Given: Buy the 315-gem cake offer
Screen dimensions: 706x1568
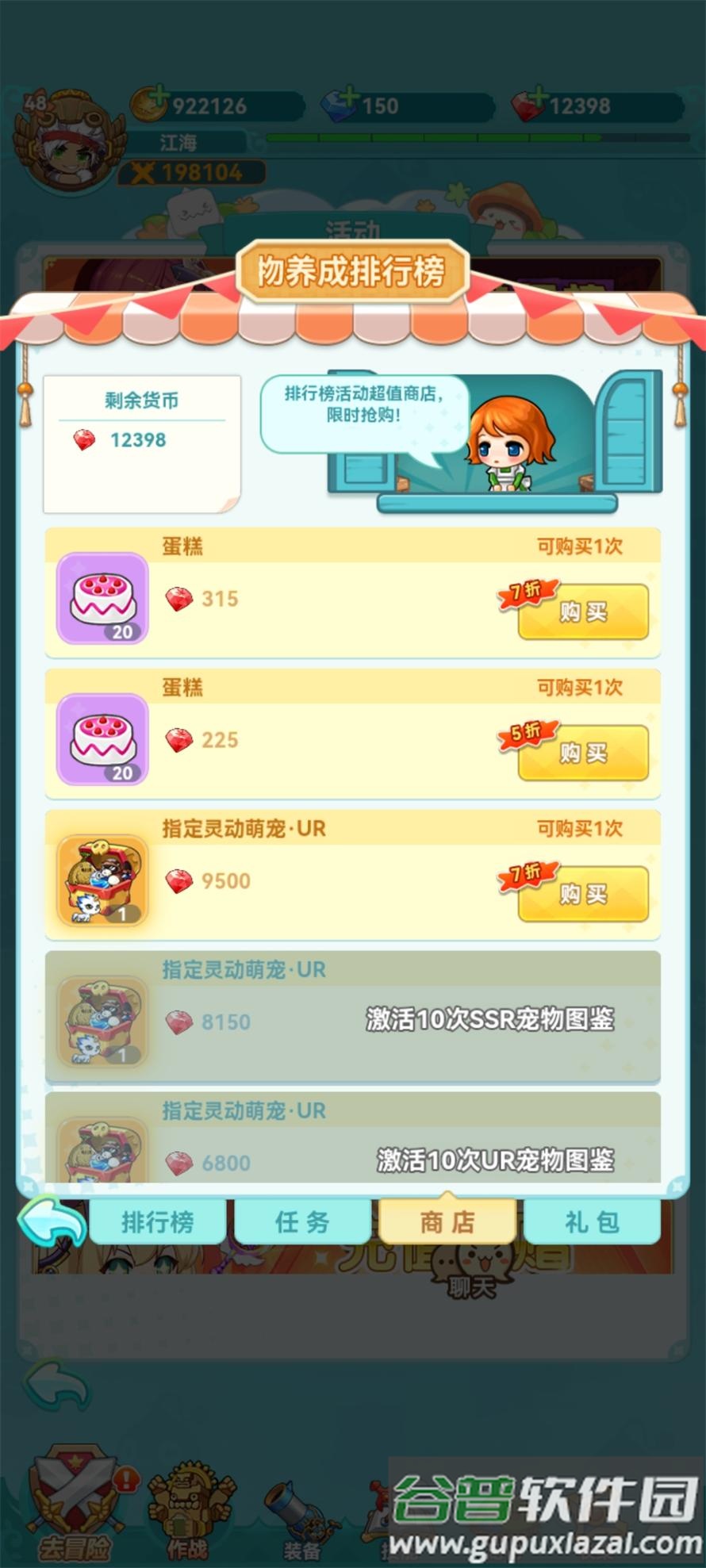Looking at the screenshot, I should pyautogui.click(x=583, y=611).
